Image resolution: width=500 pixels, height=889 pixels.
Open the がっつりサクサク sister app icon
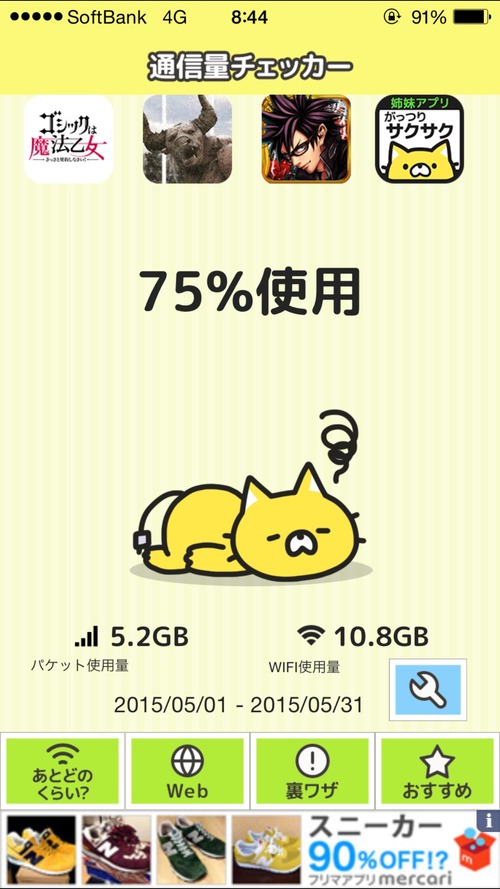click(x=420, y=139)
